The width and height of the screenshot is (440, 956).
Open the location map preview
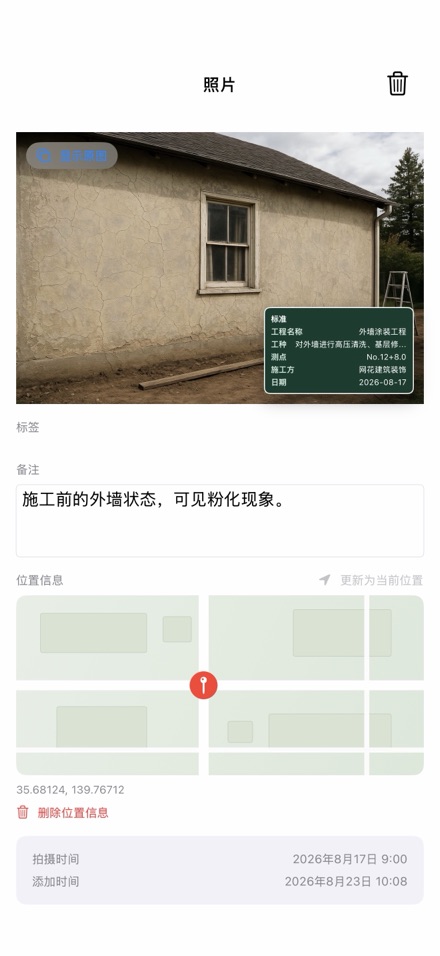tap(220, 685)
